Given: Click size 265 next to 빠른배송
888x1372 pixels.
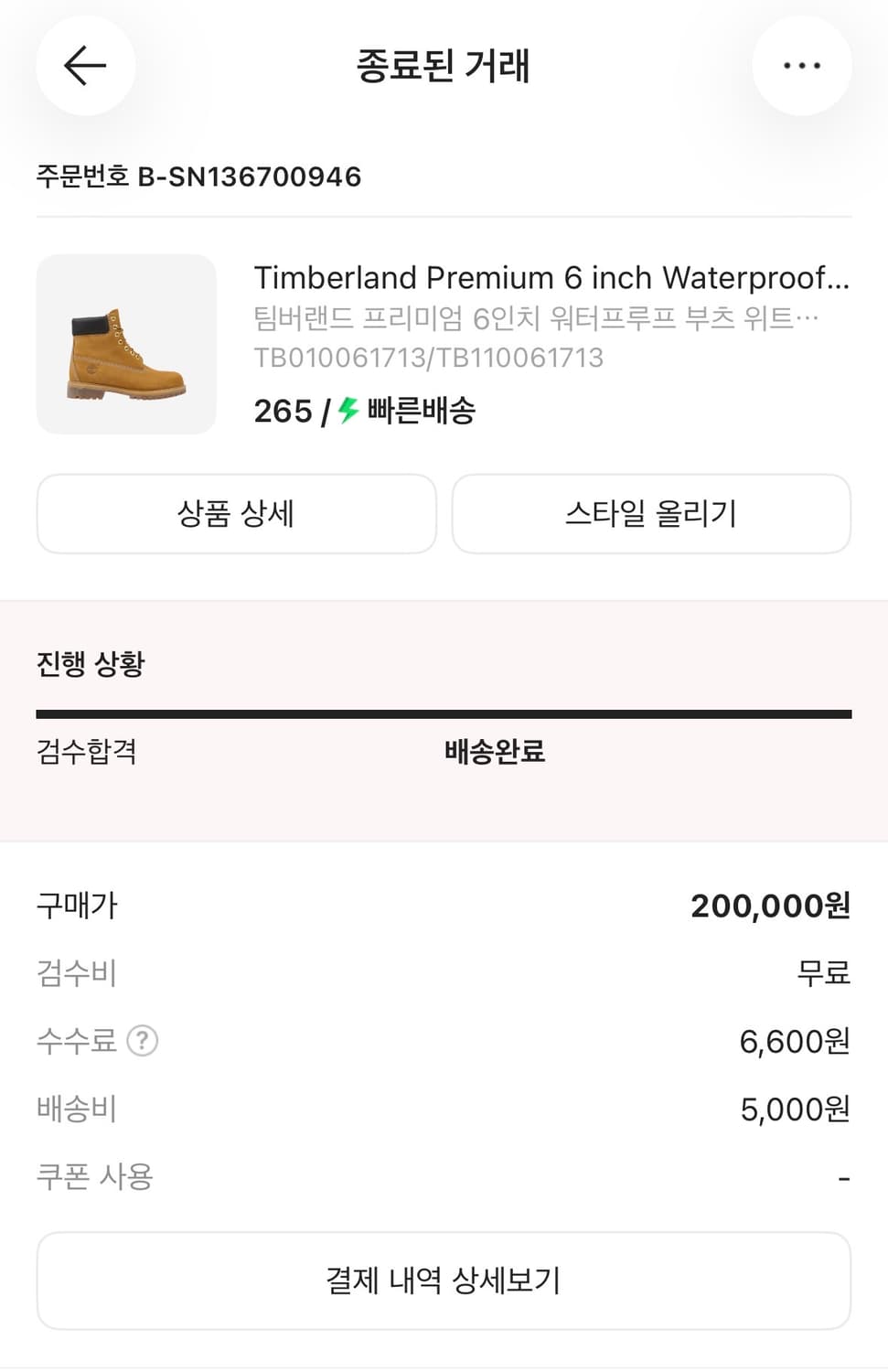Looking at the screenshot, I should [283, 412].
